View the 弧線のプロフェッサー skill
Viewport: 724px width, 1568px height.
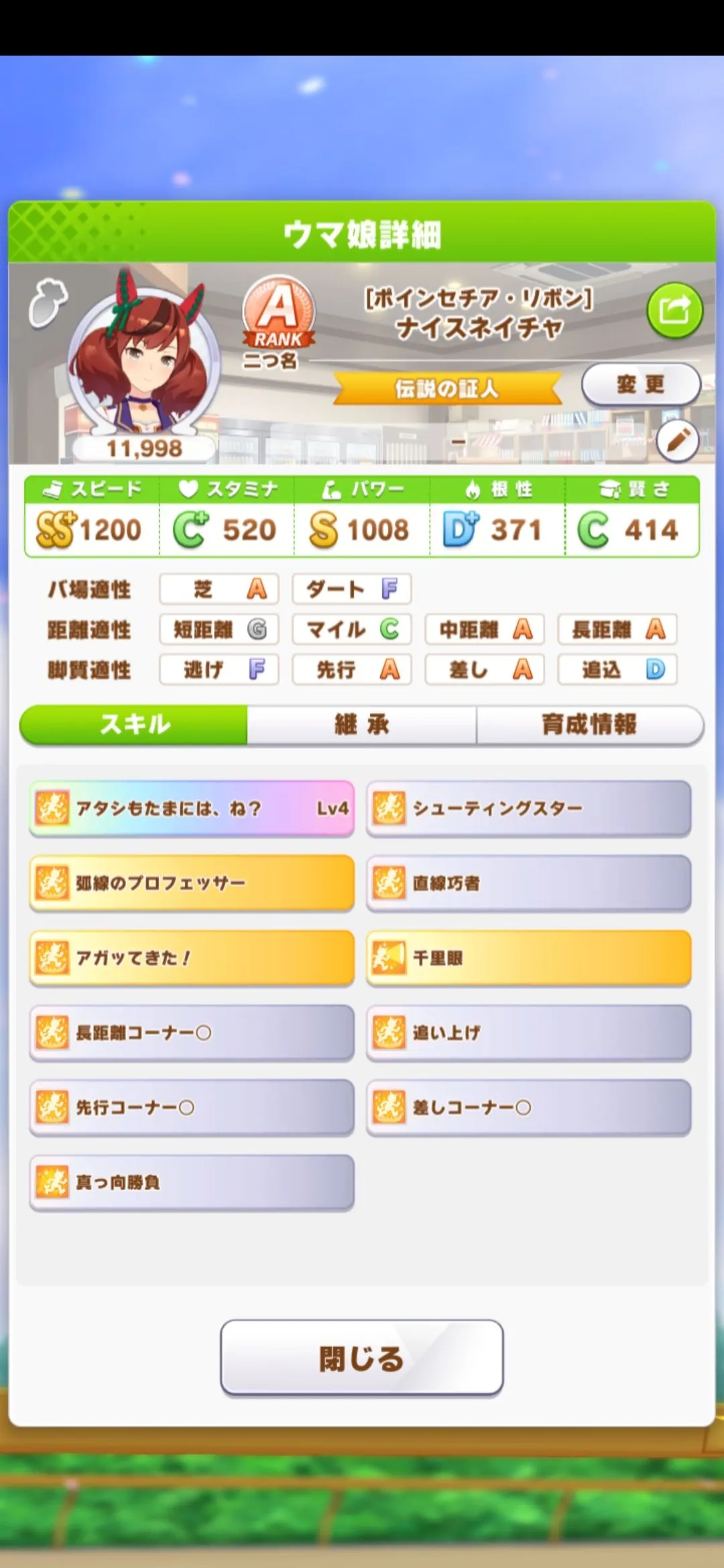pos(192,883)
